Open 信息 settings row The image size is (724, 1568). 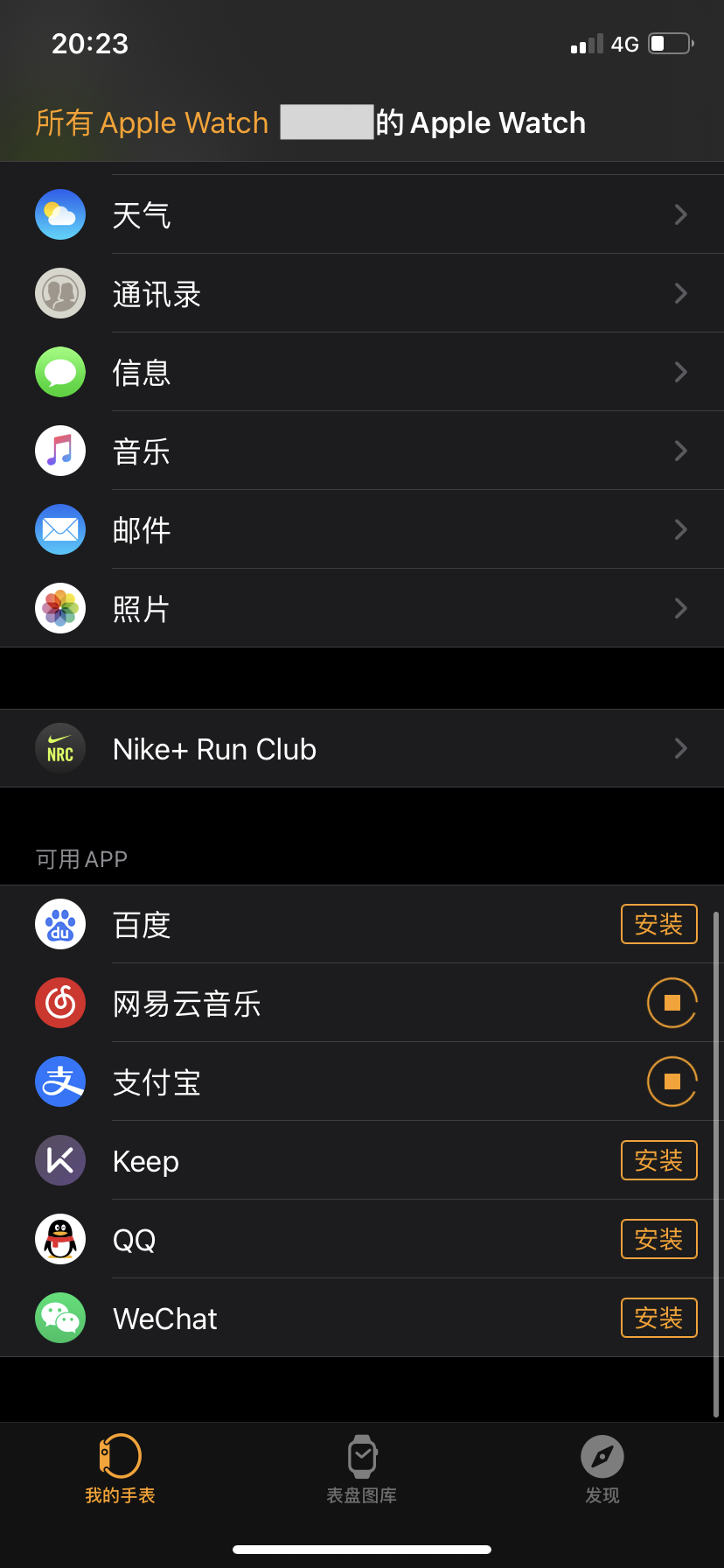pos(362,372)
